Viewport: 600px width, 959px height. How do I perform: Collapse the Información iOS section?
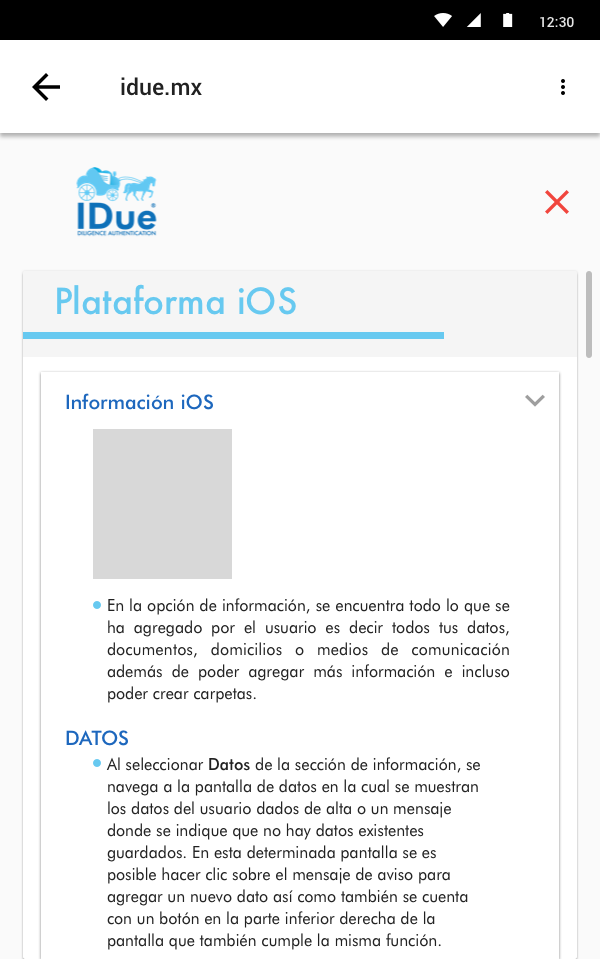(535, 401)
